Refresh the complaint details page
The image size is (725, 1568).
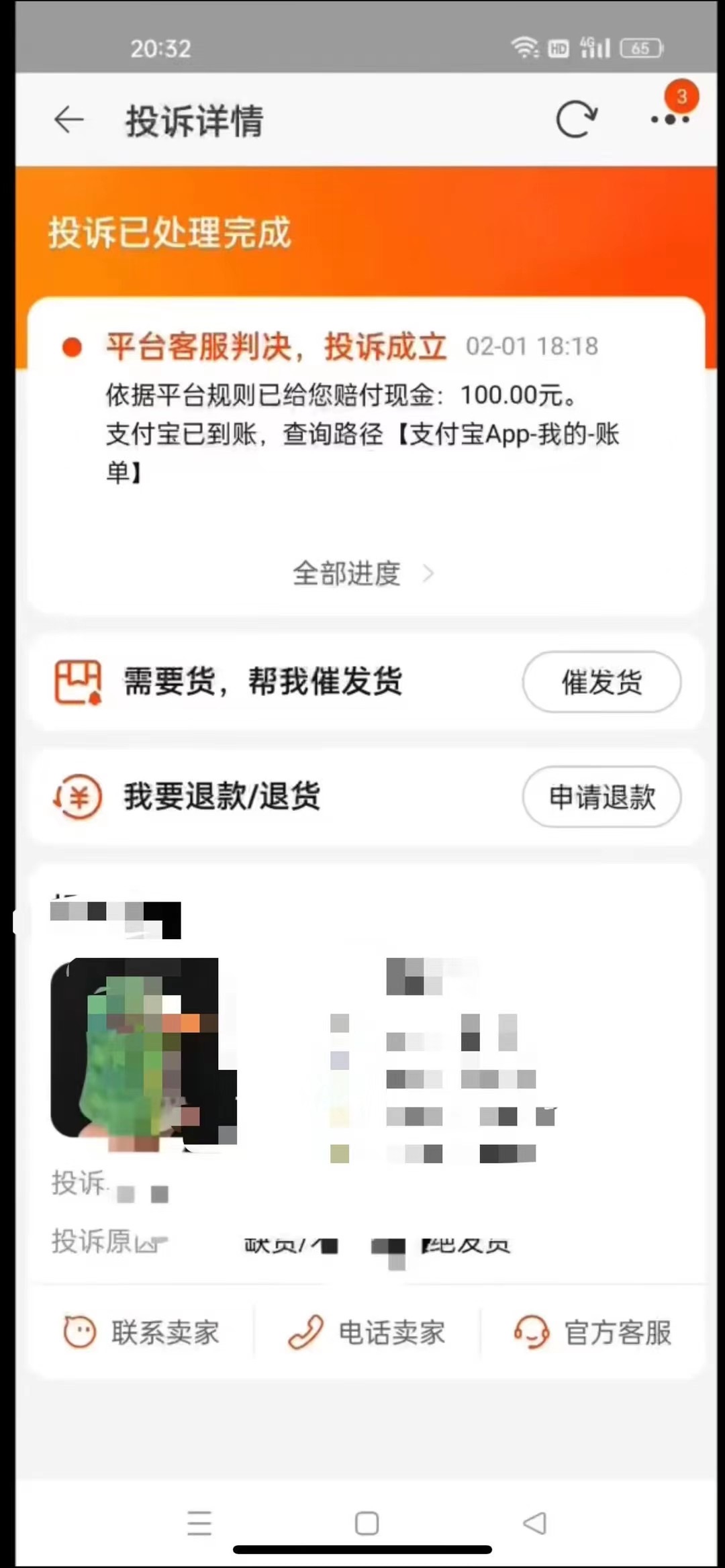(576, 119)
